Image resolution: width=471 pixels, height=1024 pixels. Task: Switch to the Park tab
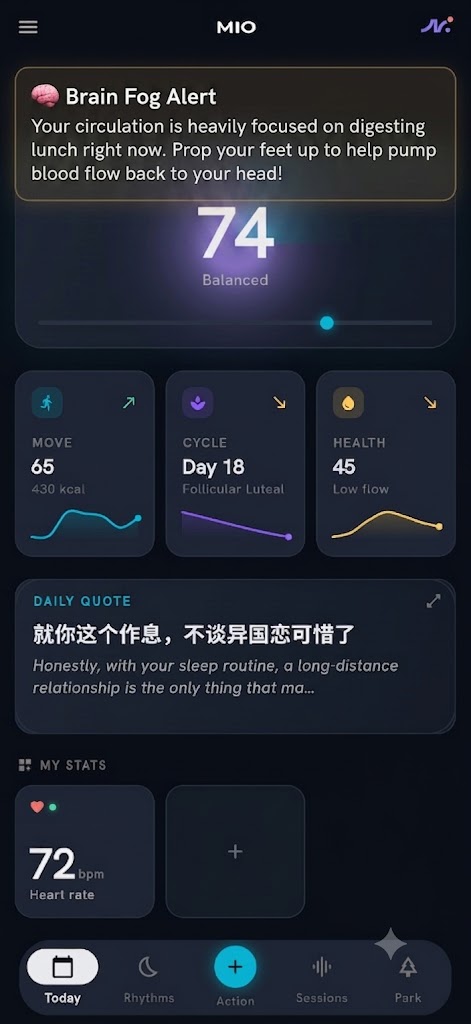pyautogui.click(x=408, y=978)
